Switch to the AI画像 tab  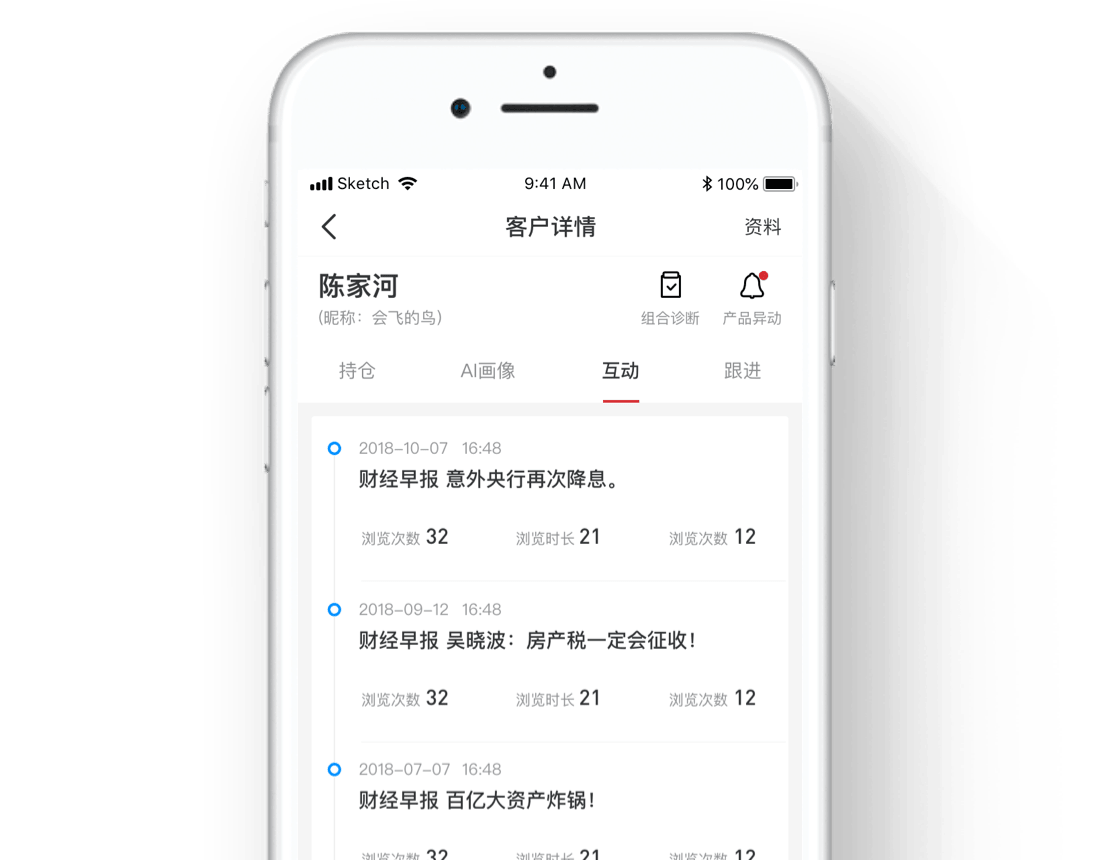488,371
